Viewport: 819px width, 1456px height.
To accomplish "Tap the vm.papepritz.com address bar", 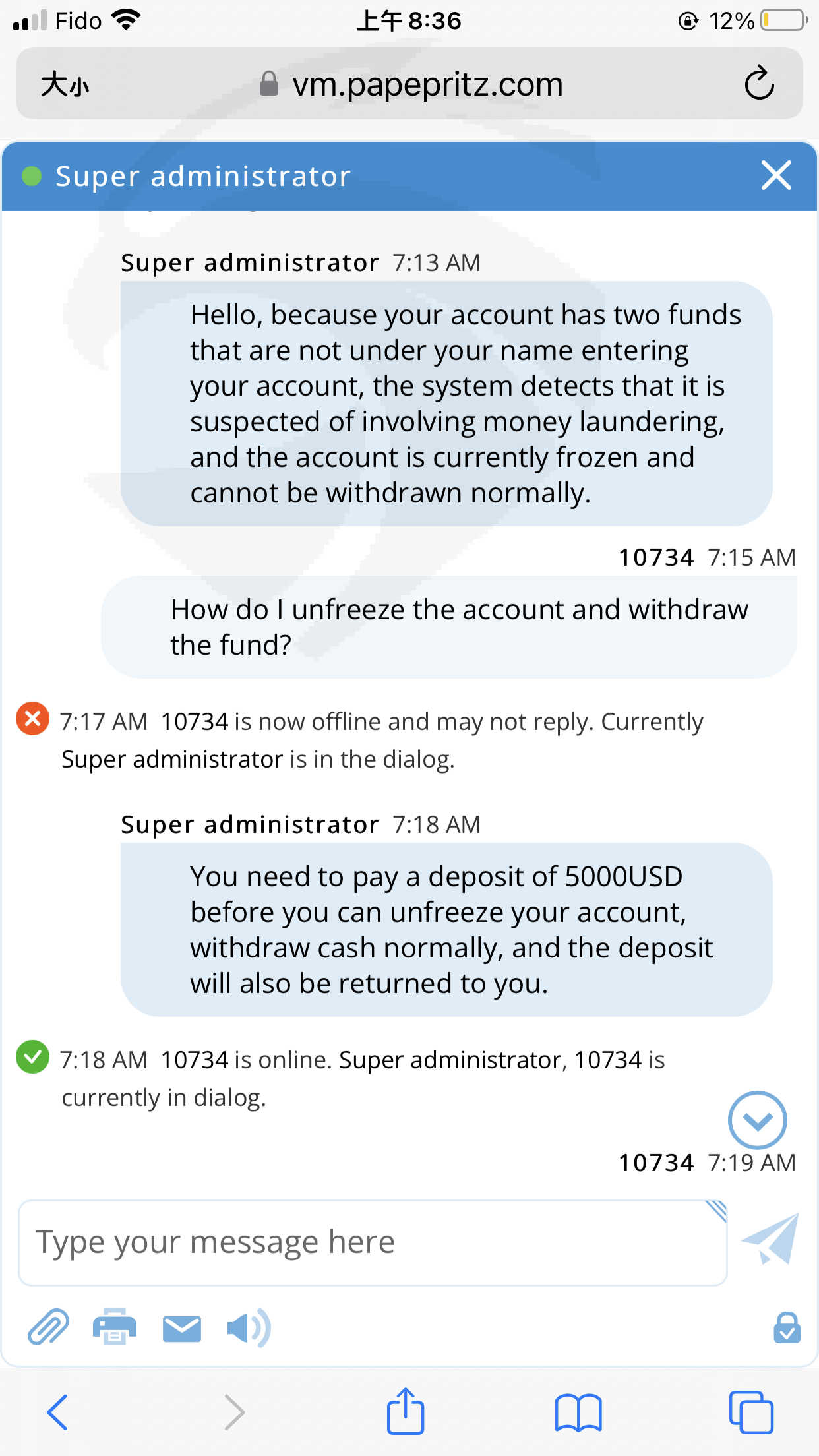I will pos(409,84).
